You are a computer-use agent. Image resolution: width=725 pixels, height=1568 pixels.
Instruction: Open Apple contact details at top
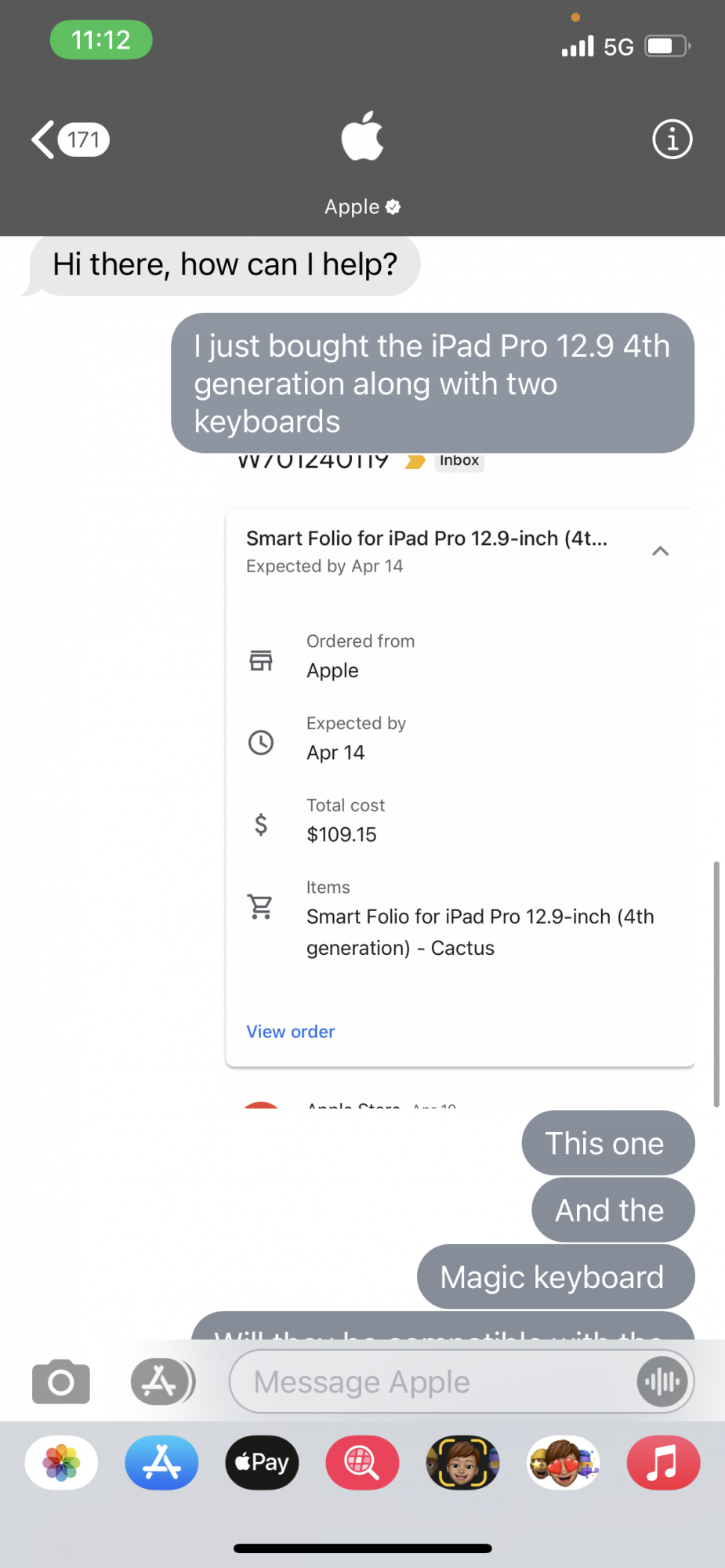coord(362,161)
